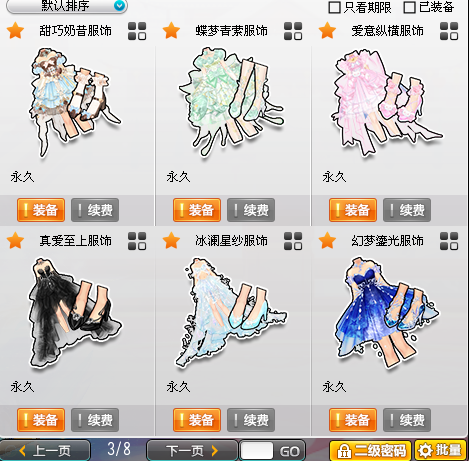The height and width of the screenshot is (461, 469).
Task: Tap the GO page jump button
Action: (290, 451)
